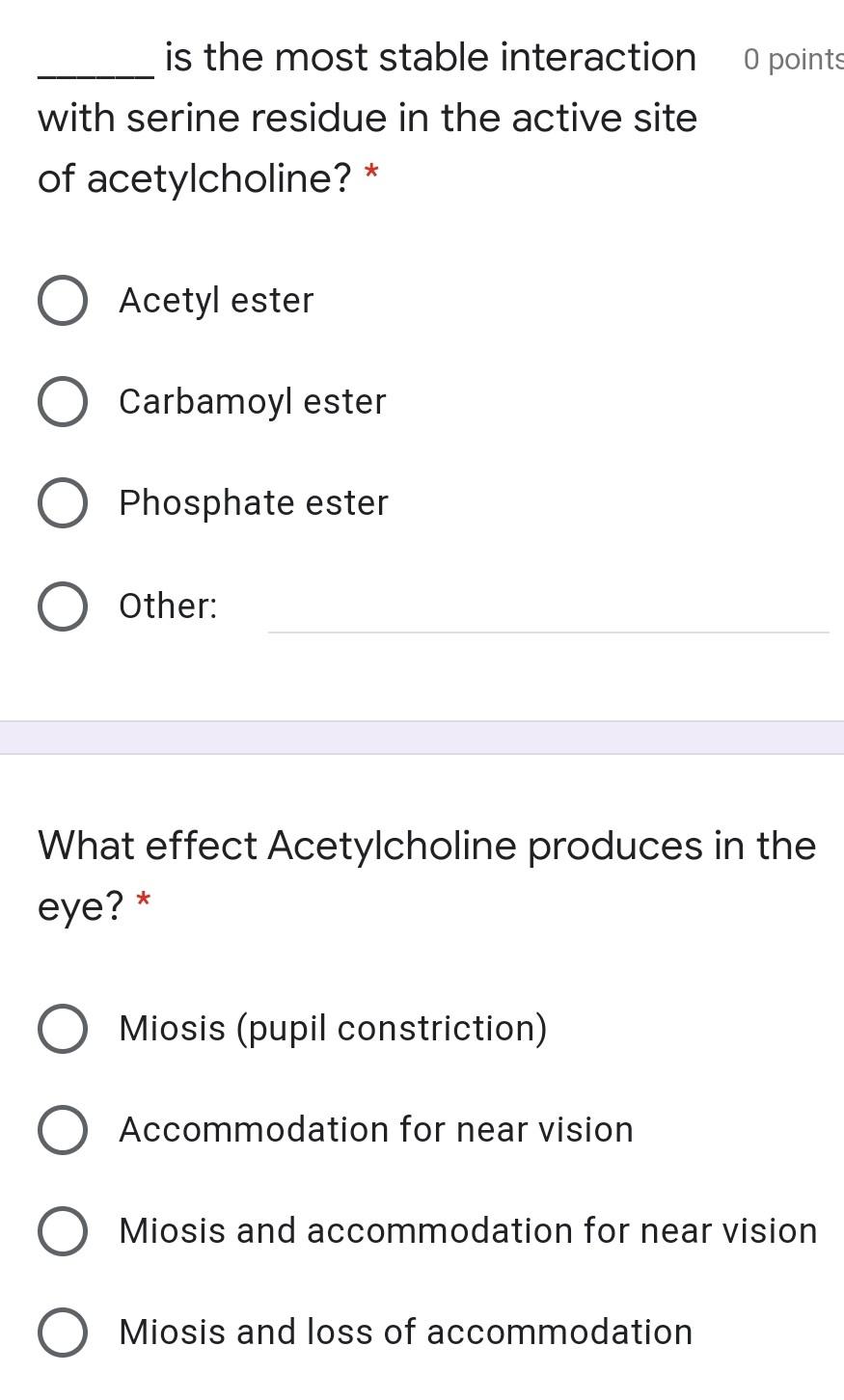Pick the Phosphate ester radio button

[63, 503]
